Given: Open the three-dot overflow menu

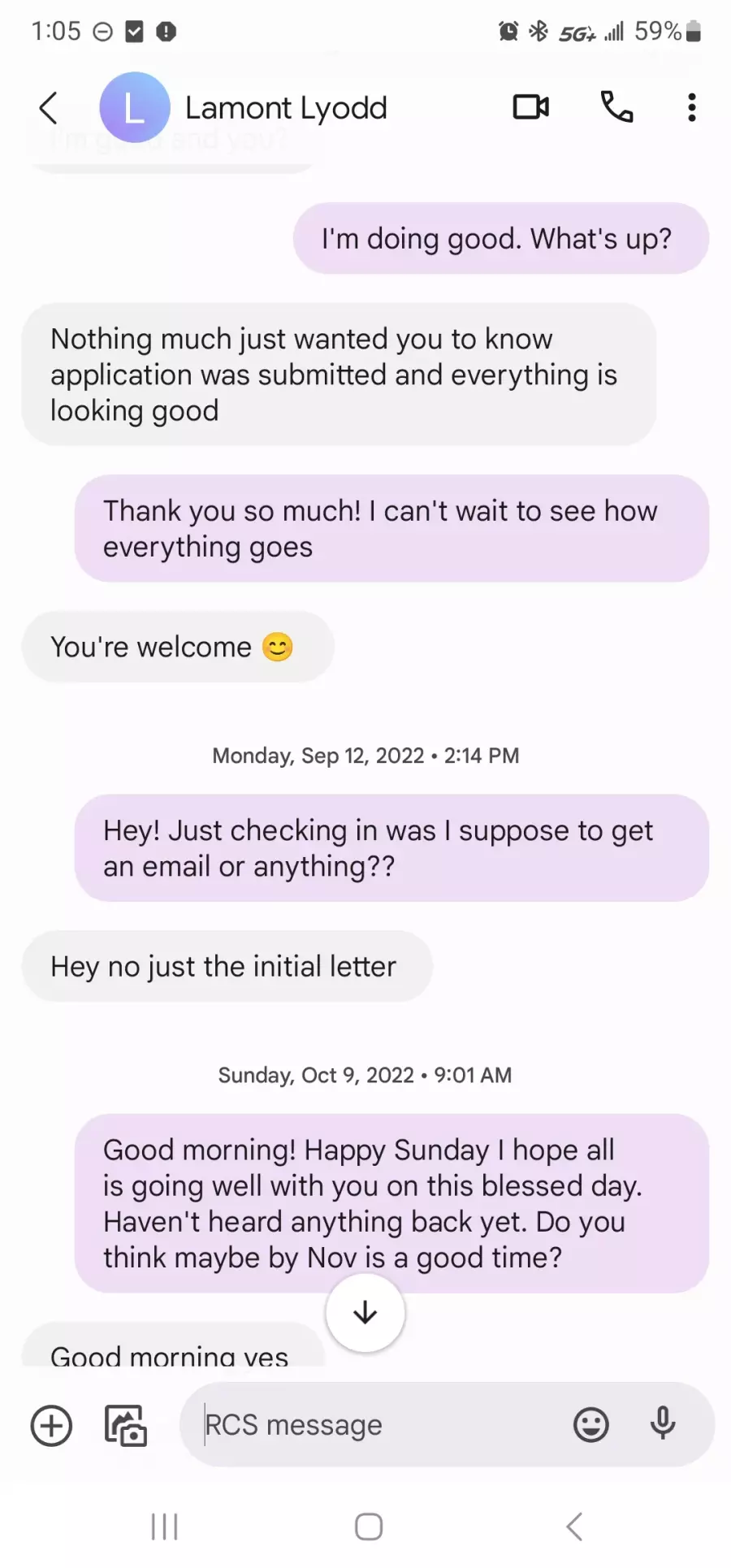Looking at the screenshot, I should [x=692, y=107].
